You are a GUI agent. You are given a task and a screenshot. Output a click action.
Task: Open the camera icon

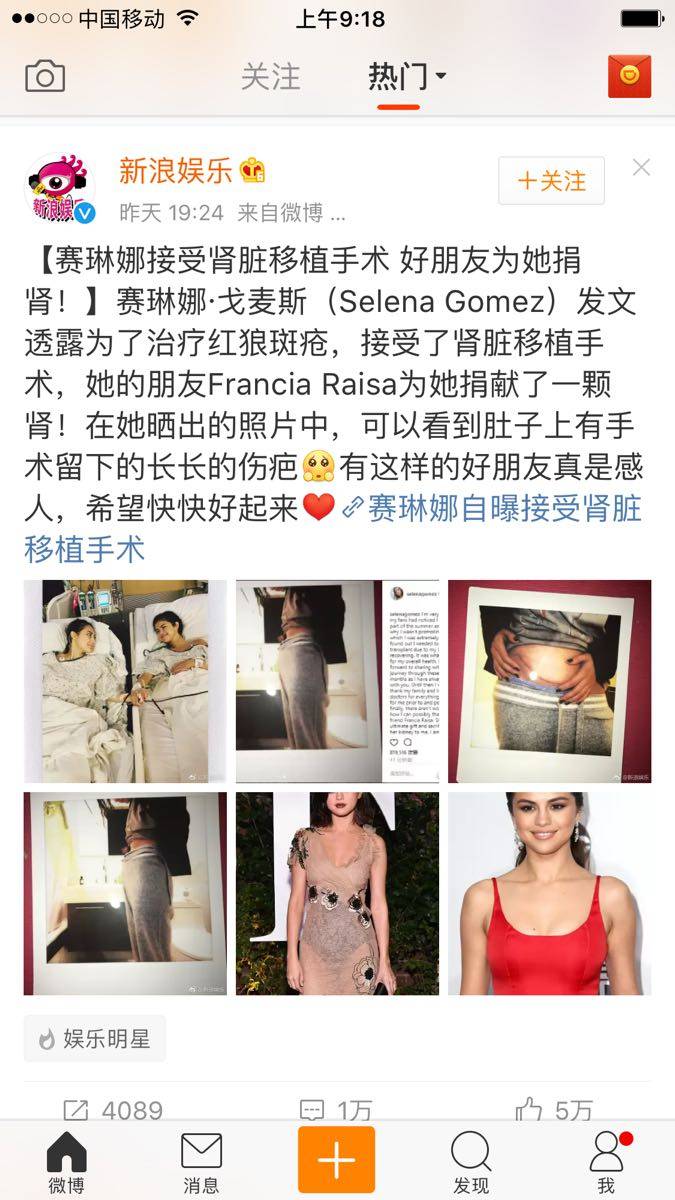pos(45,77)
